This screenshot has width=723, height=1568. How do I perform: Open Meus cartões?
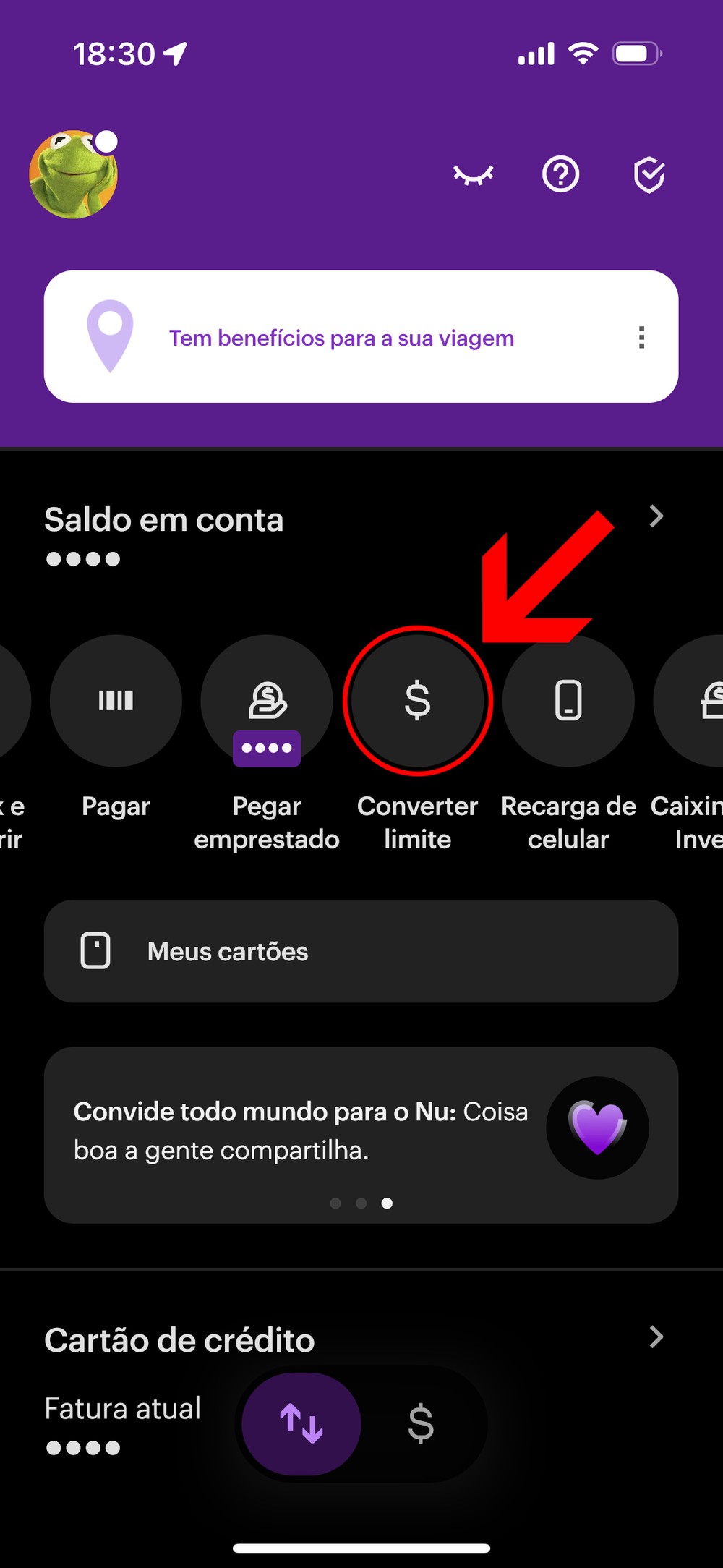point(361,951)
